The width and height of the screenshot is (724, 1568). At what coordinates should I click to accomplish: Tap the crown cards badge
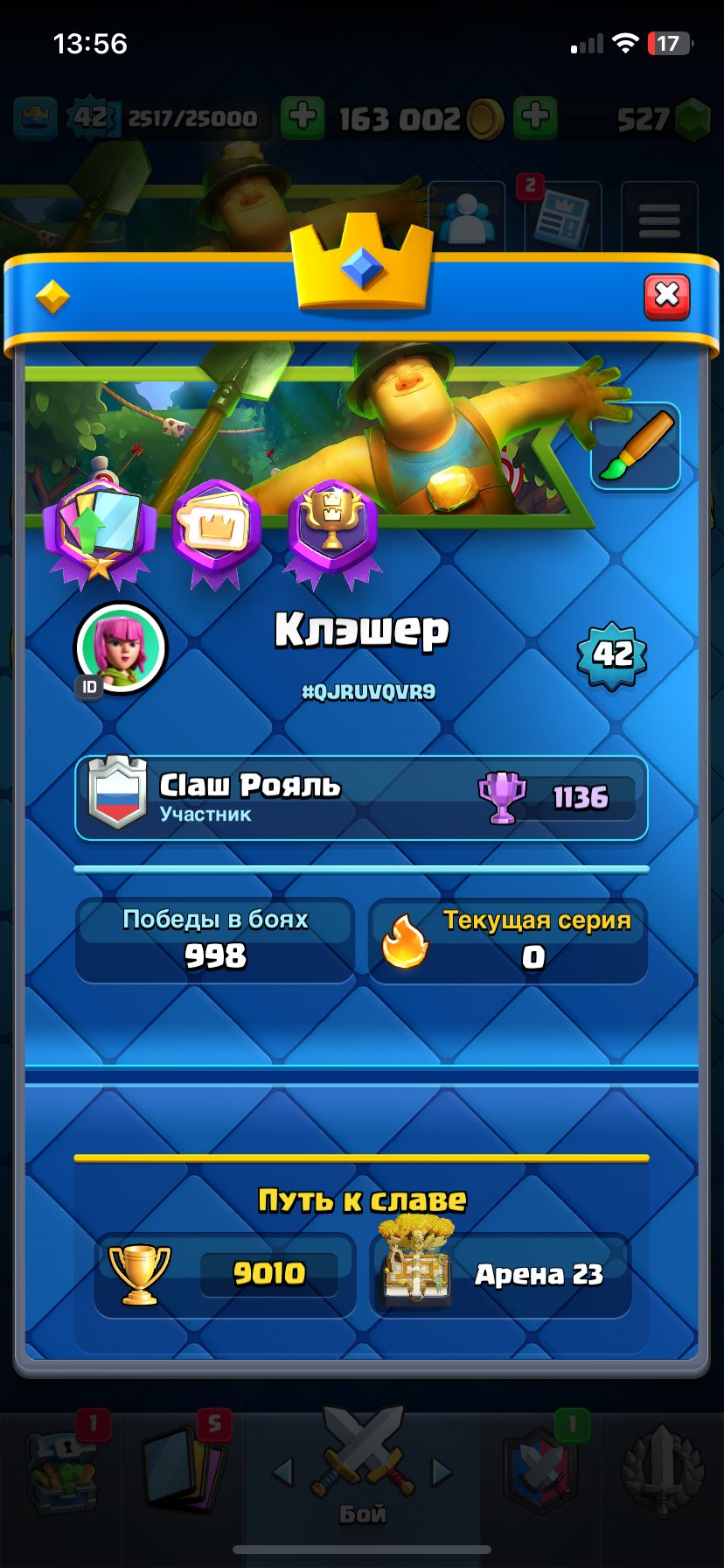click(216, 528)
